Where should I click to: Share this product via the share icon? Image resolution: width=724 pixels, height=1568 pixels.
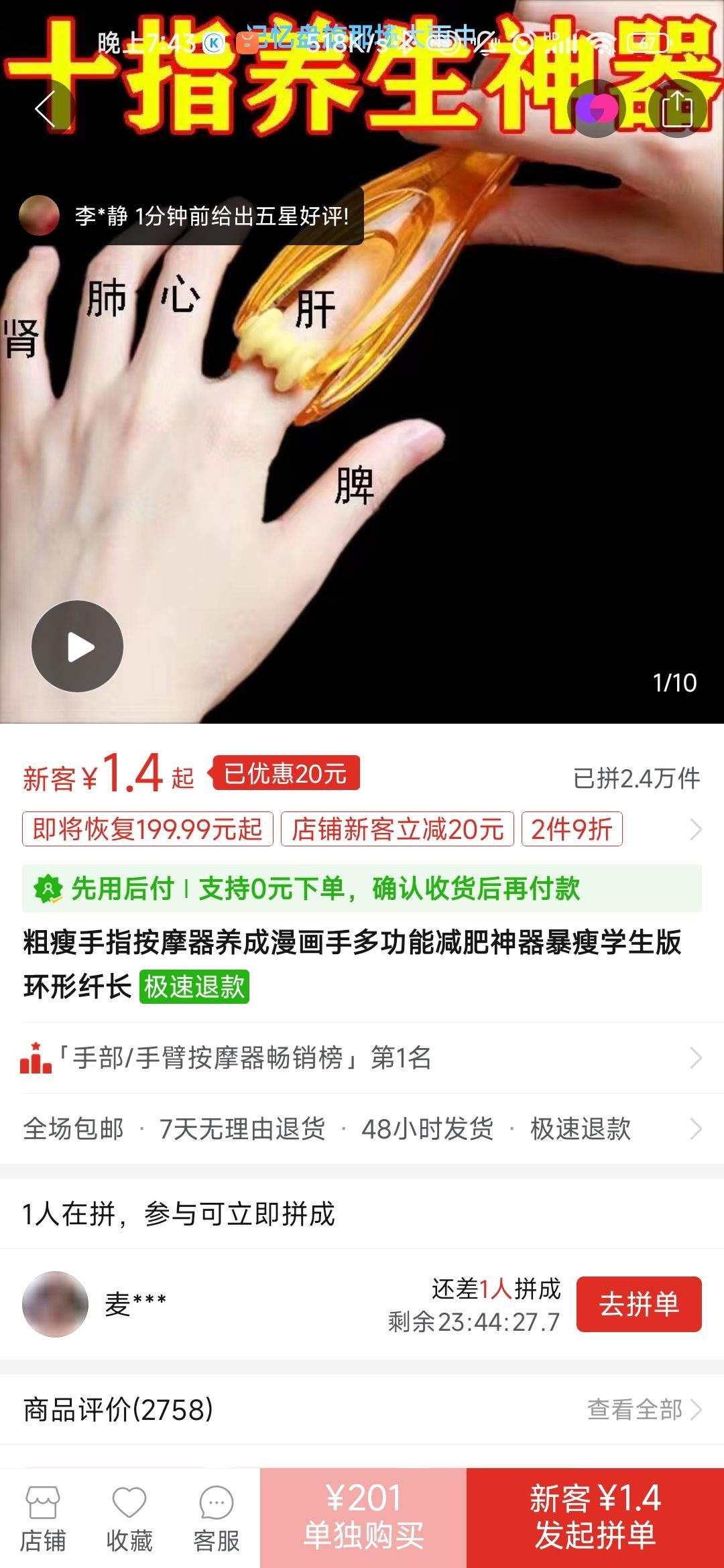click(x=677, y=109)
